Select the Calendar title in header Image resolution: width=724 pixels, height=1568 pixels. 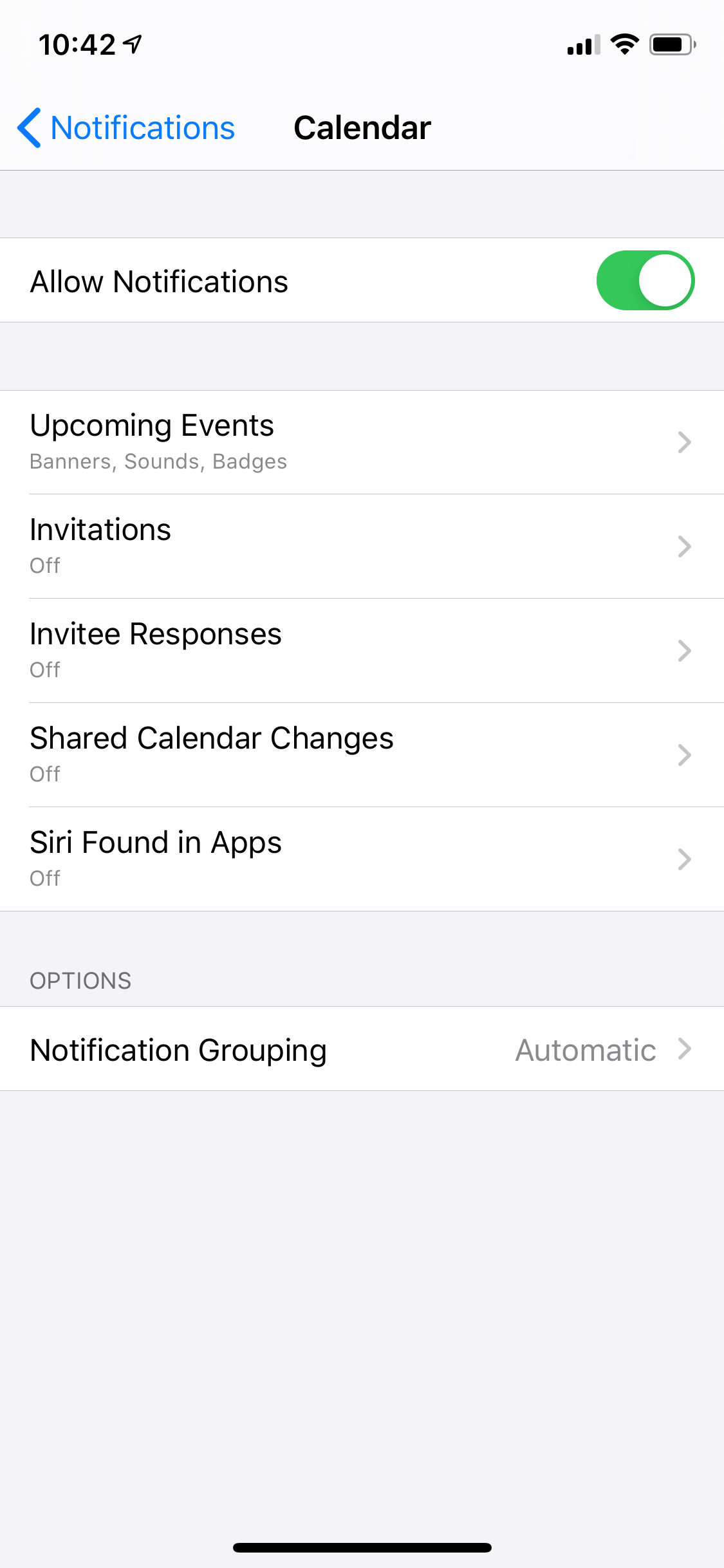coord(362,127)
